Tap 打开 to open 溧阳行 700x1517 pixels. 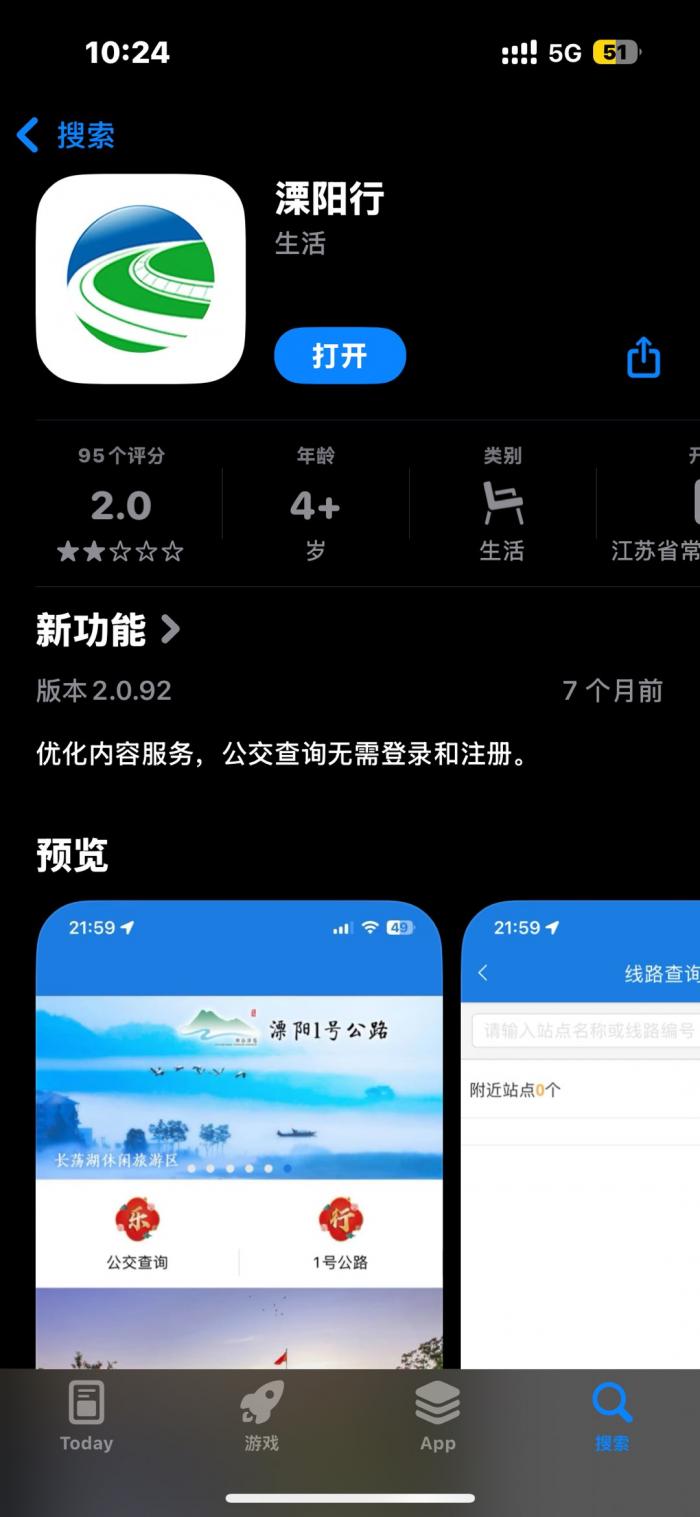[340, 355]
